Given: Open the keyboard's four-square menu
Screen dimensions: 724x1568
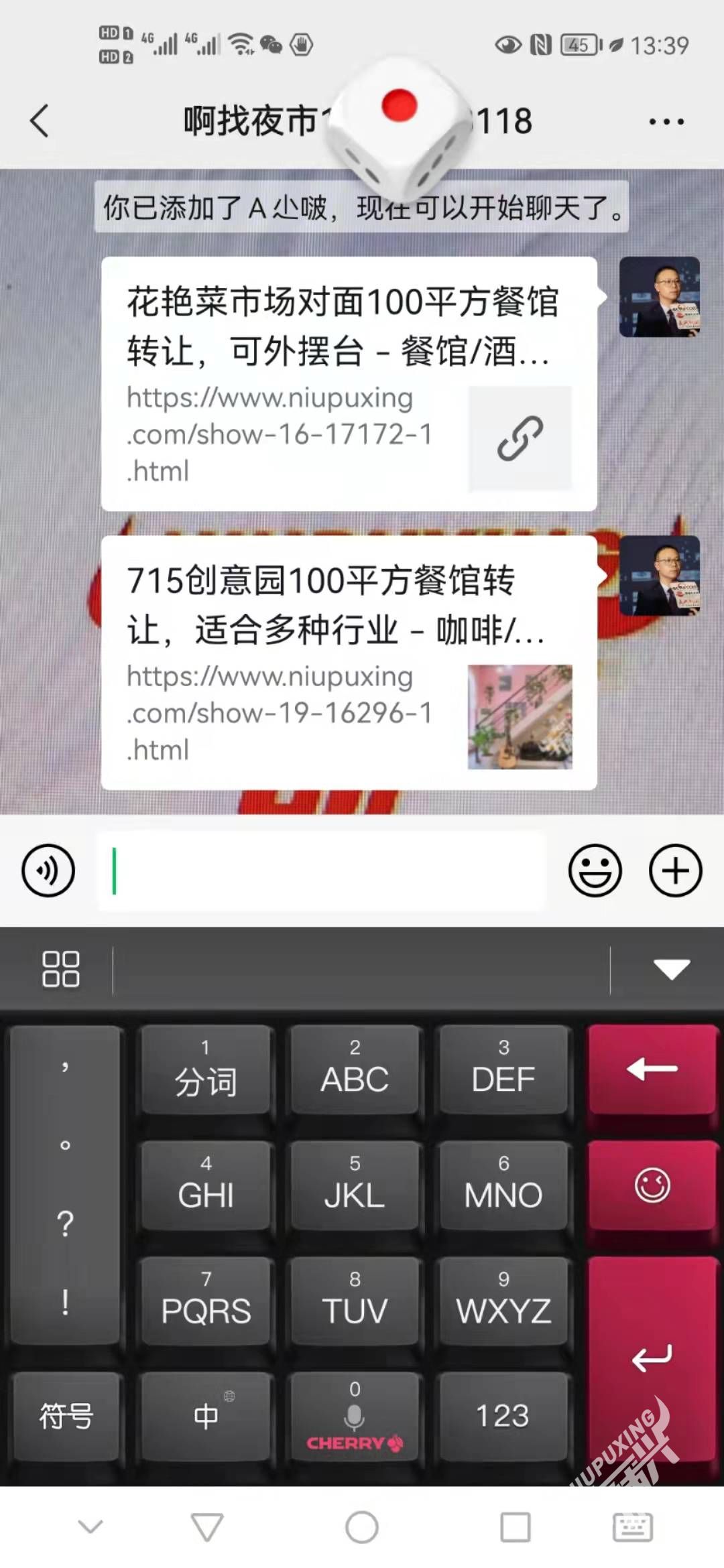Looking at the screenshot, I should point(60,969).
